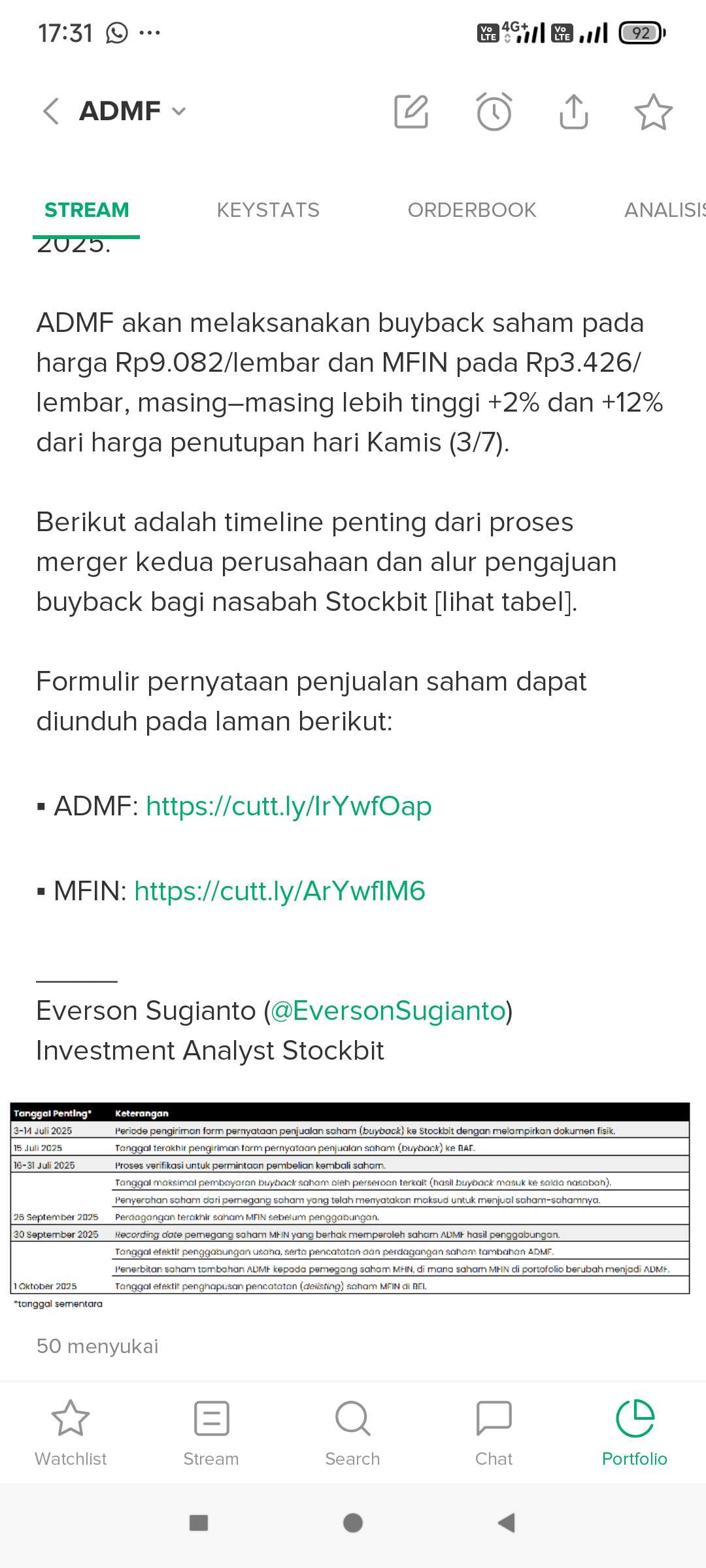Add ADMF to watchlist with the star
Viewport: 706px width, 1568px height.
click(653, 112)
